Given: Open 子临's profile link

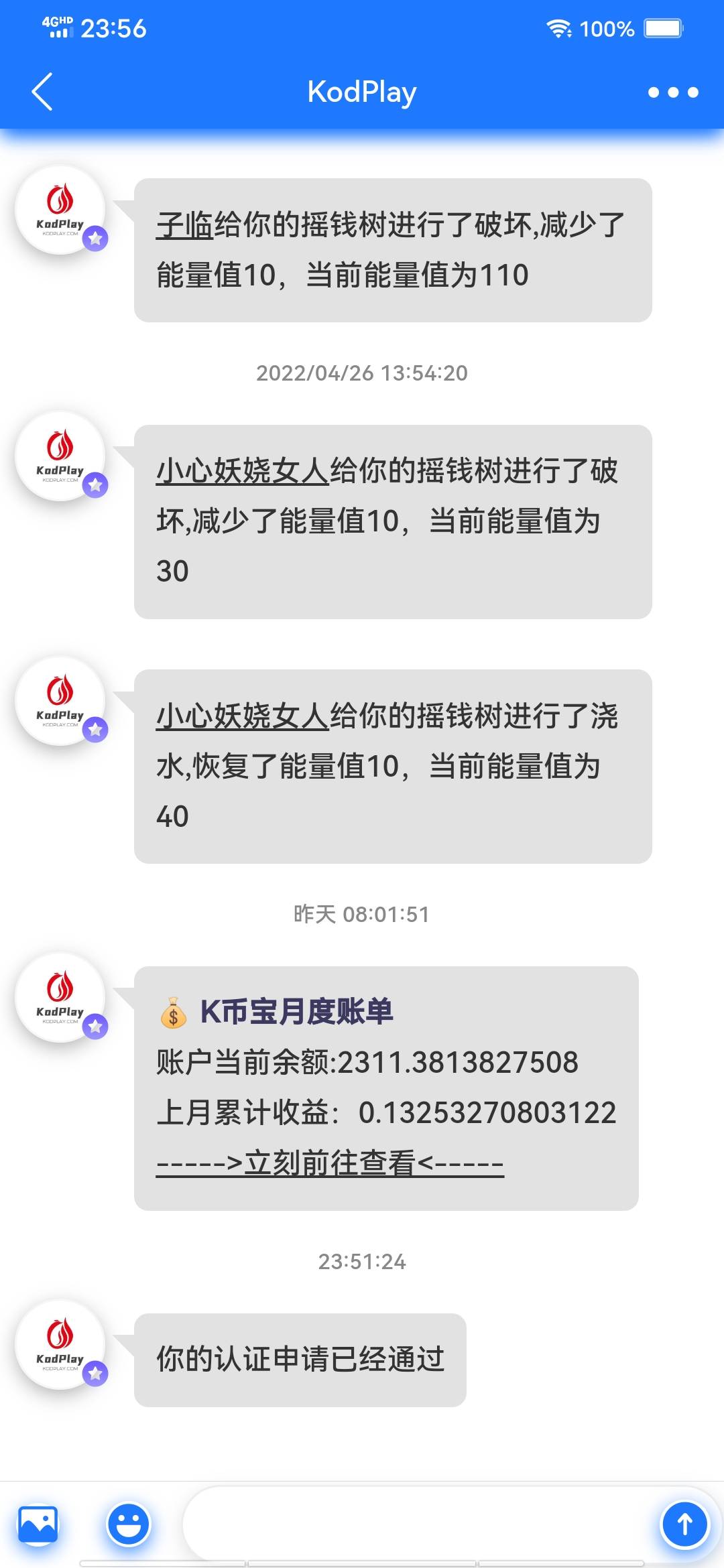Looking at the screenshot, I should [x=184, y=224].
